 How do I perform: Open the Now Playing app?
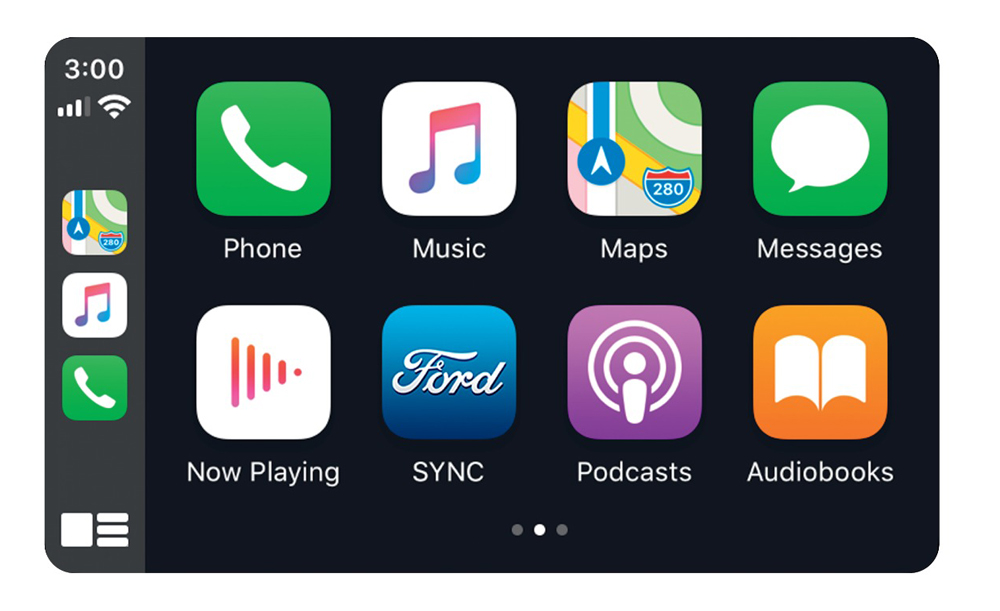pos(263,372)
